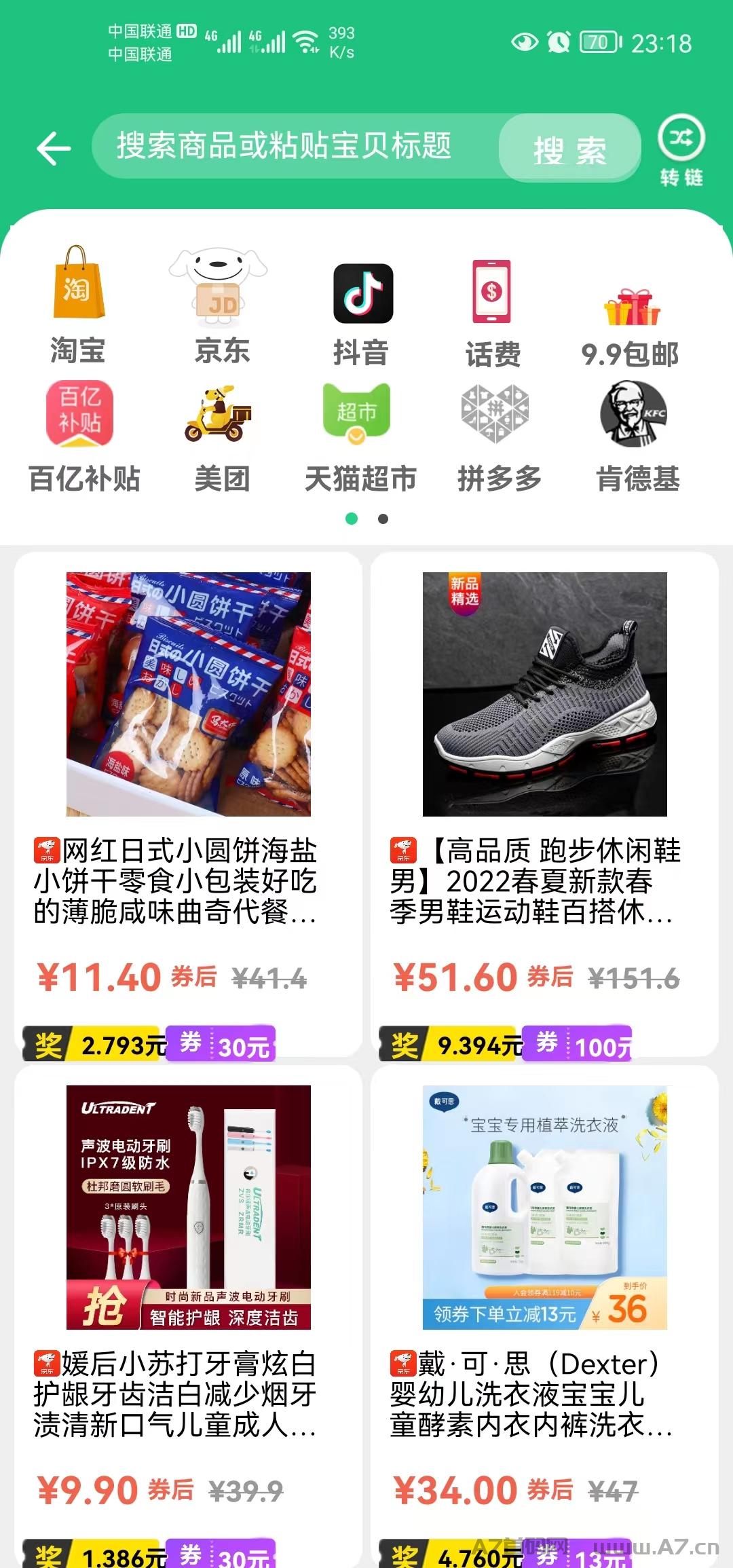Viewport: 733px width, 1568px height.
Task: Open the 转链 link conversion tool
Action: (681, 150)
